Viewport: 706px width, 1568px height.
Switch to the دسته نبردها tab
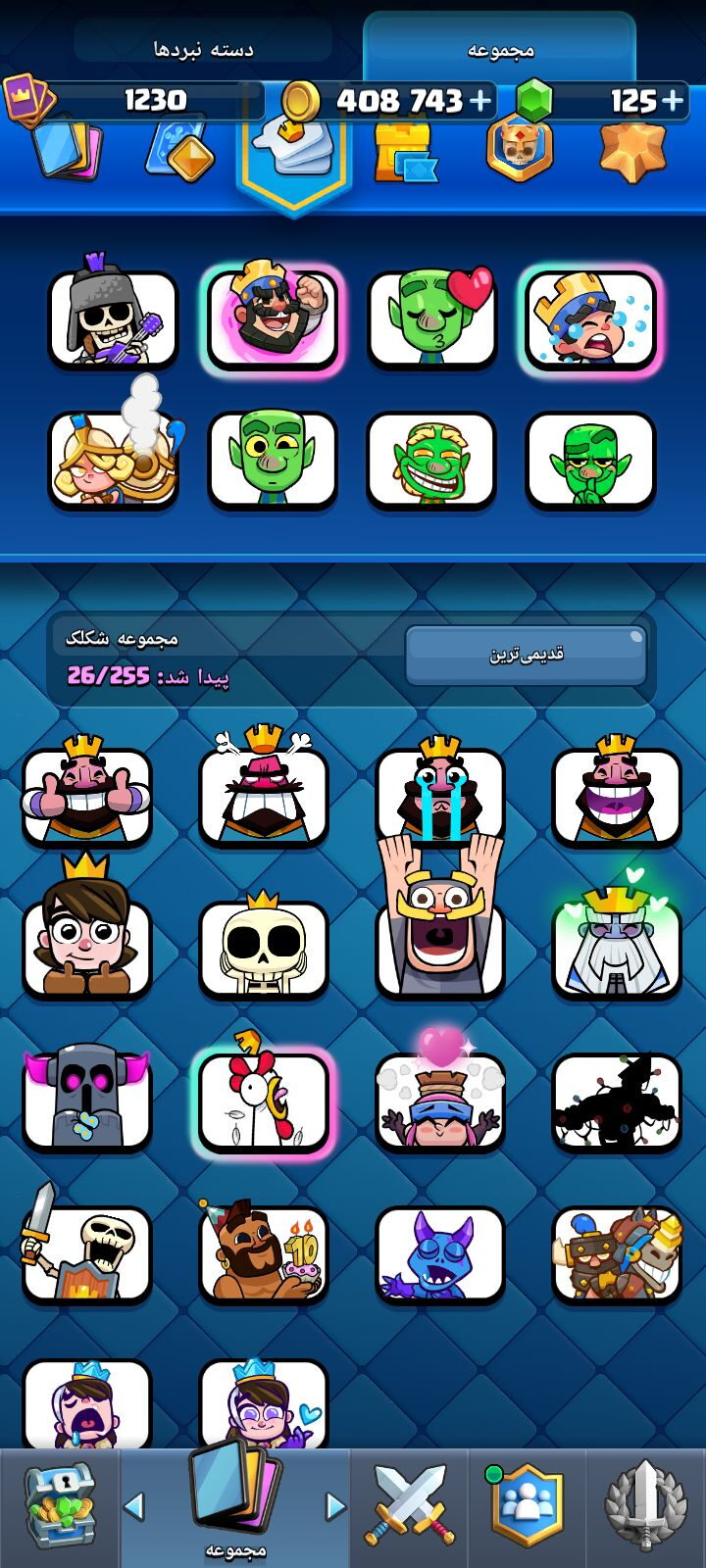point(204,47)
